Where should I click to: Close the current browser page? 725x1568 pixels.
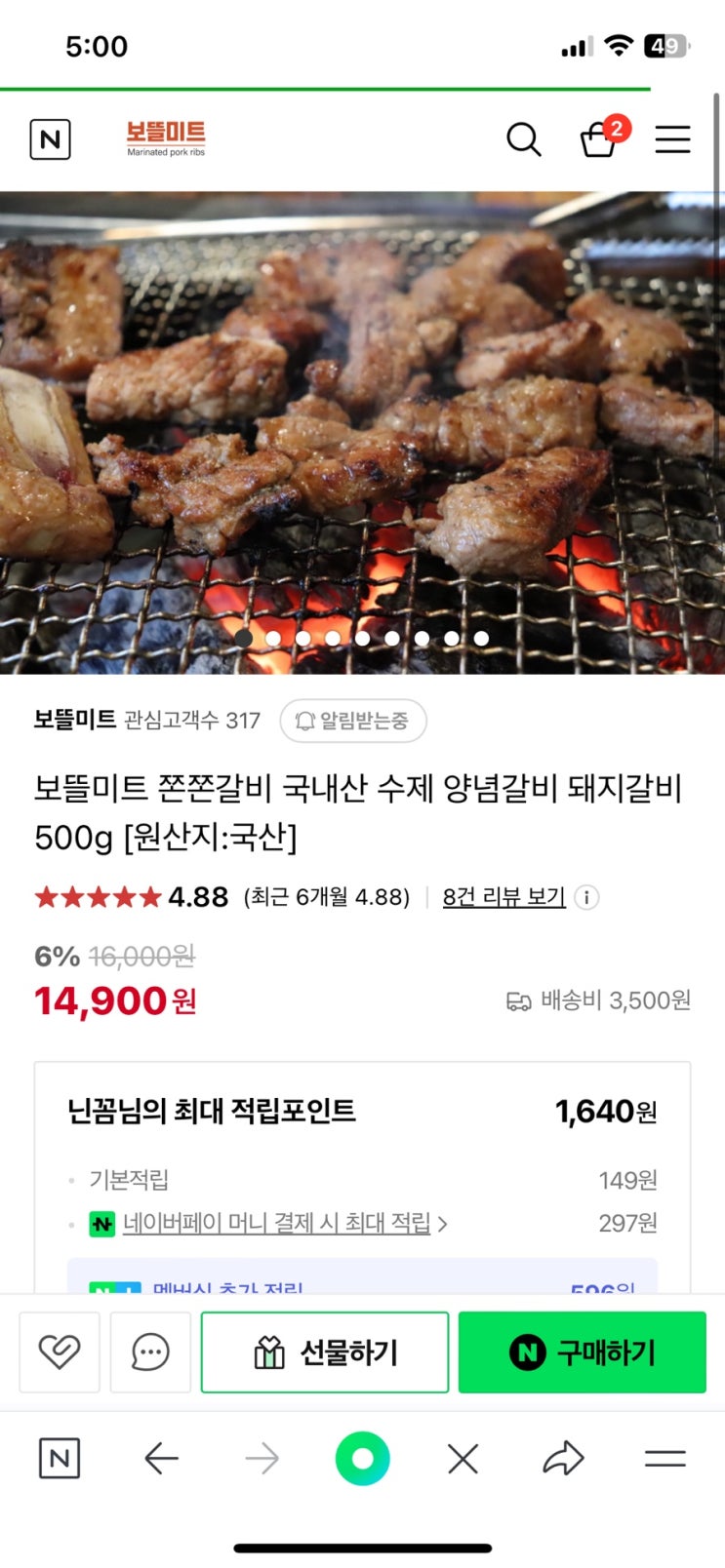(463, 1459)
